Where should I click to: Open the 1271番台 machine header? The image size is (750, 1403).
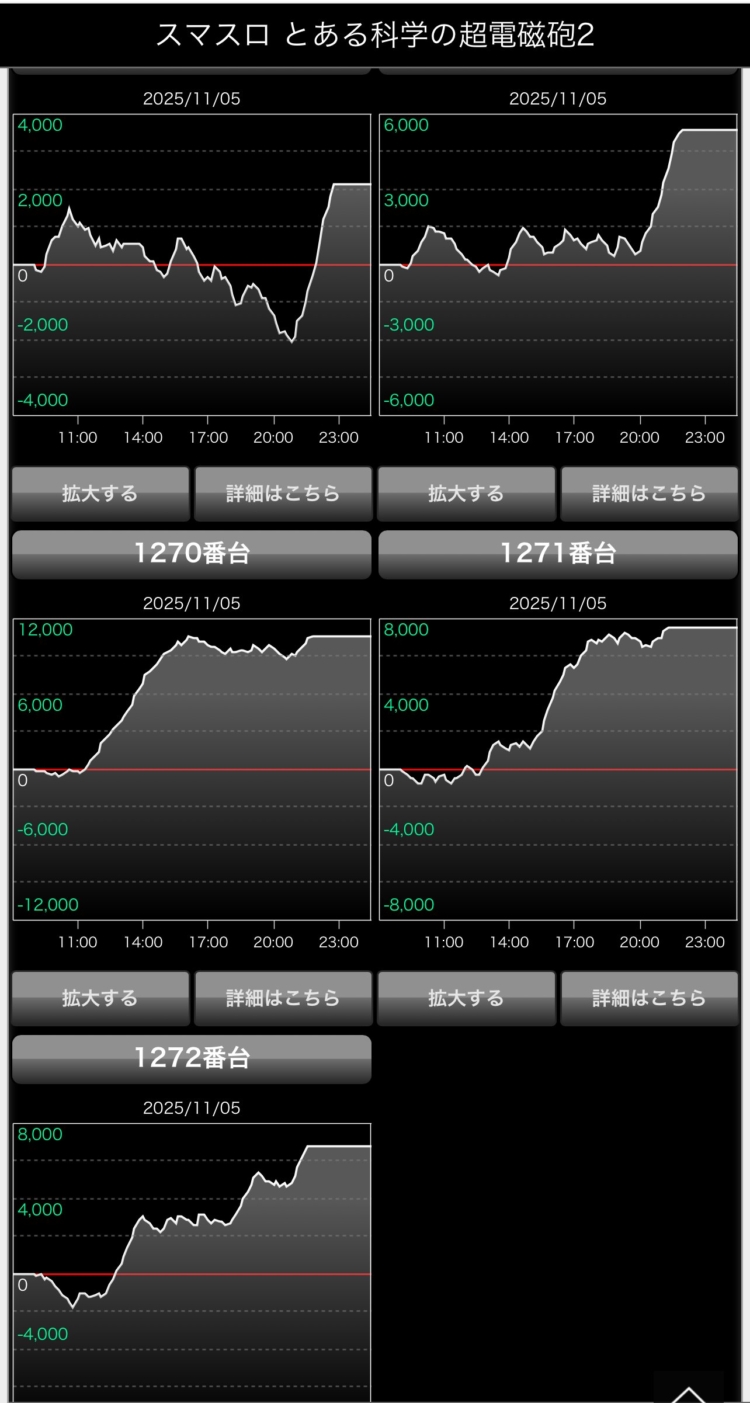(x=558, y=554)
